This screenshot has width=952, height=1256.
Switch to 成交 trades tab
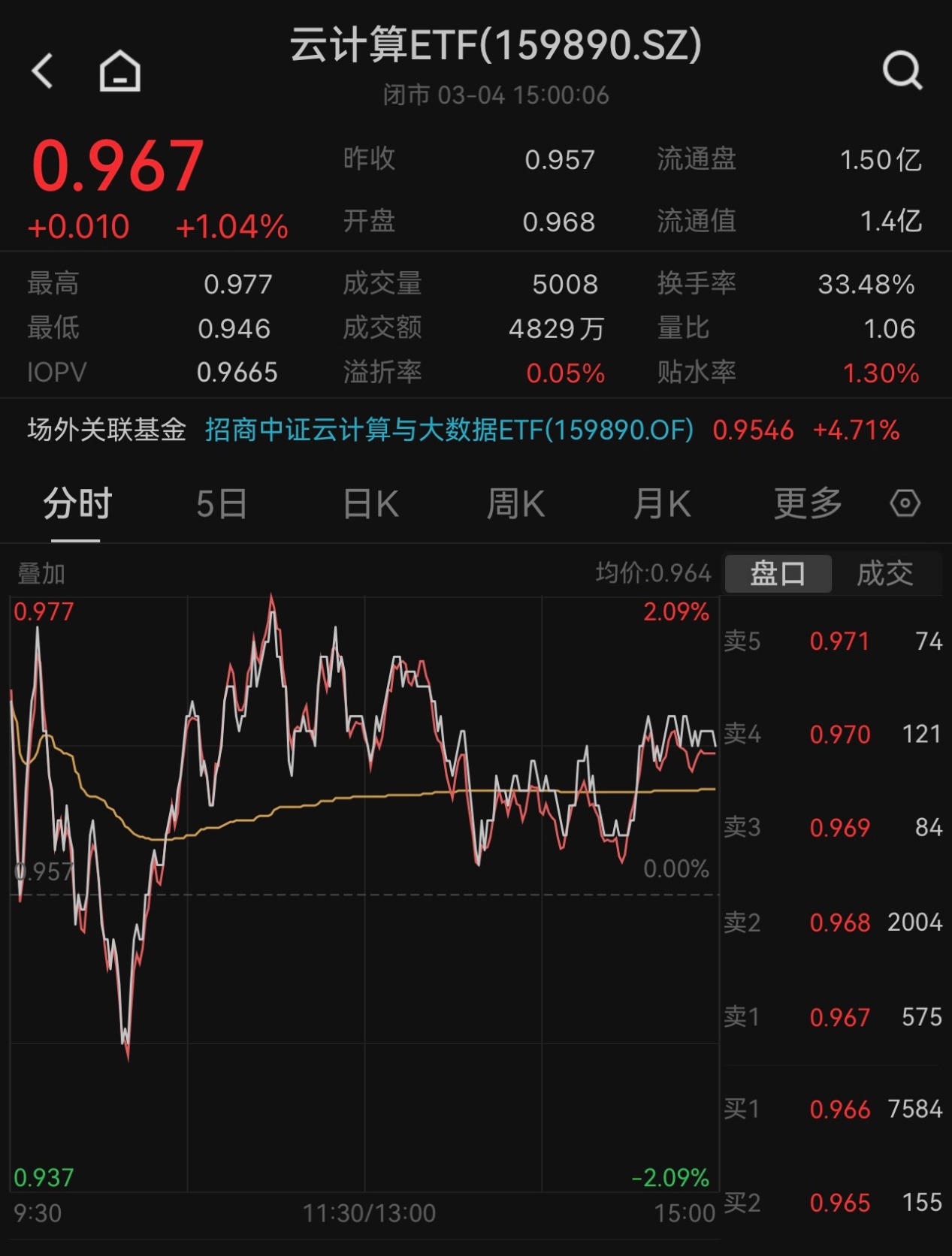(x=885, y=574)
